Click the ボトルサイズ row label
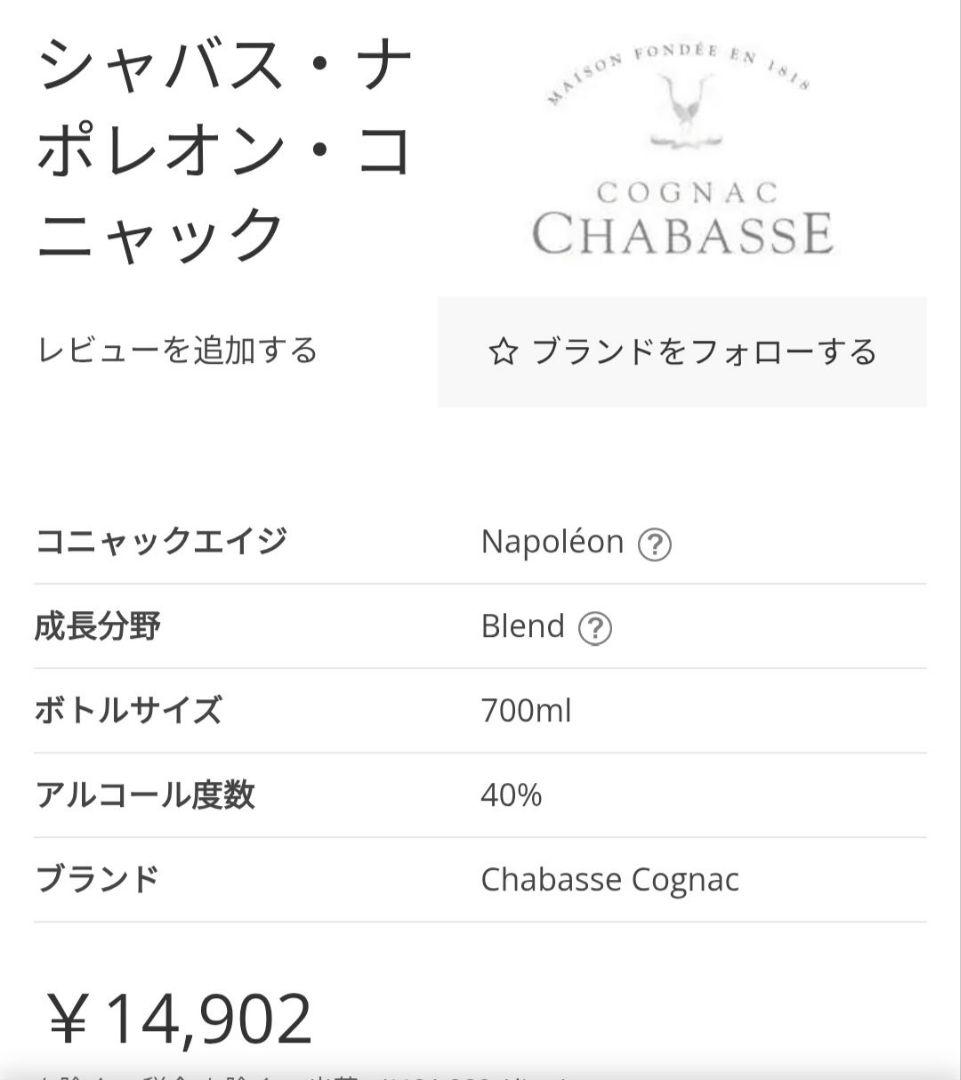 pyautogui.click(x=128, y=711)
